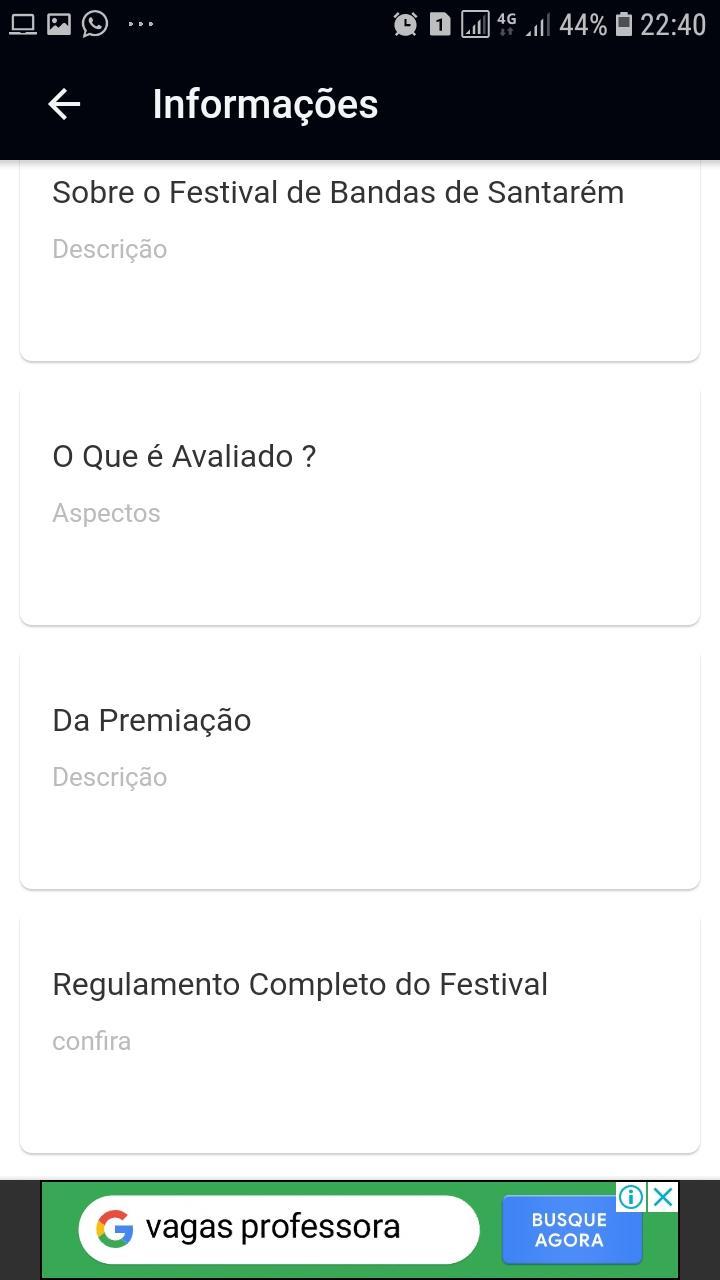This screenshot has width=720, height=1280.
Task: Tap the BUSQUE AGORA ad button
Action: (571, 1229)
